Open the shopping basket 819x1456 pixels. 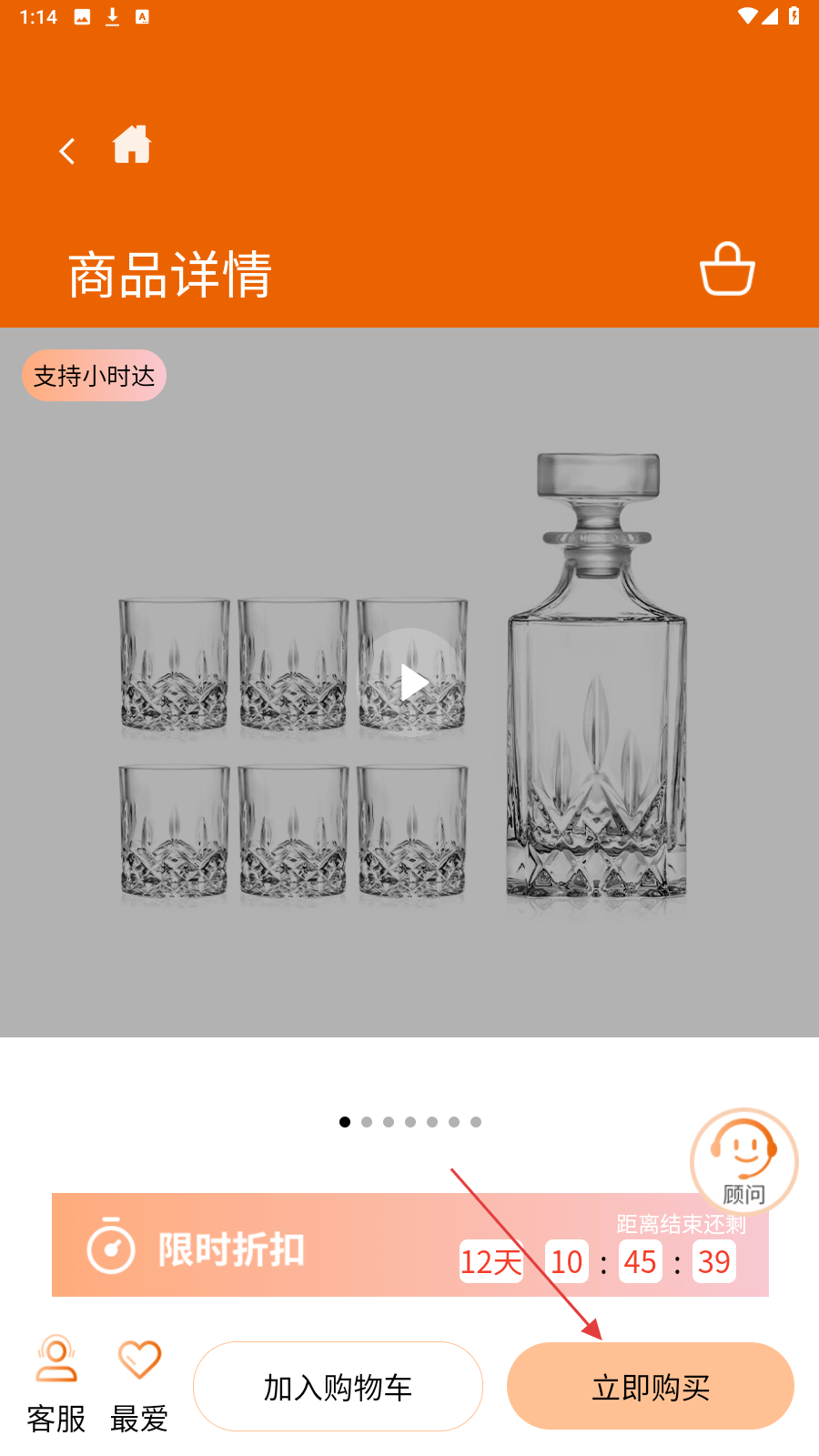click(727, 269)
